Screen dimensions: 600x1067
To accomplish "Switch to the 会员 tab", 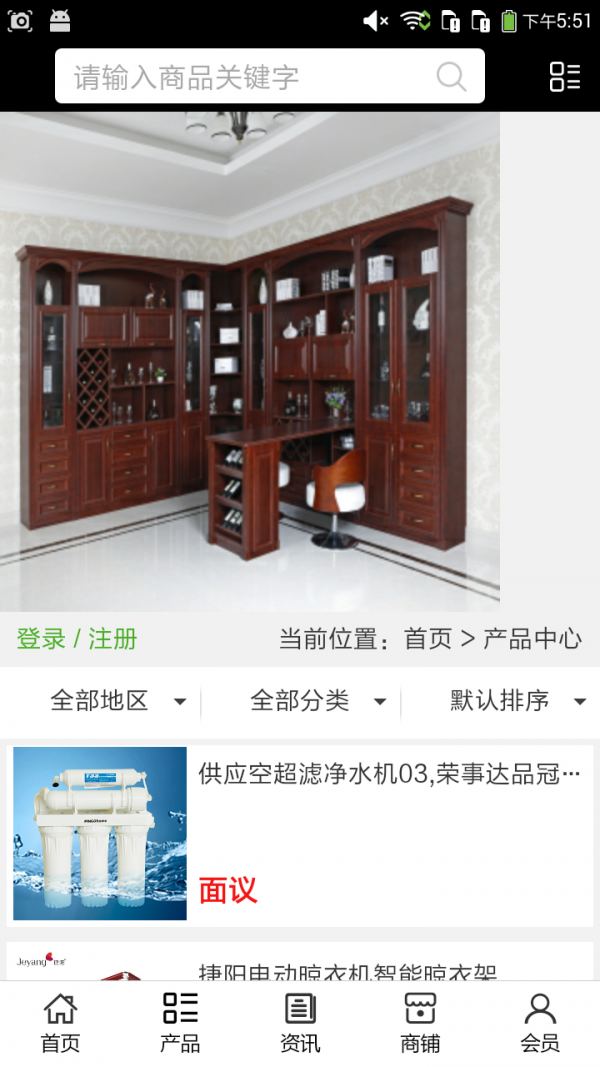I will (540, 1023).
